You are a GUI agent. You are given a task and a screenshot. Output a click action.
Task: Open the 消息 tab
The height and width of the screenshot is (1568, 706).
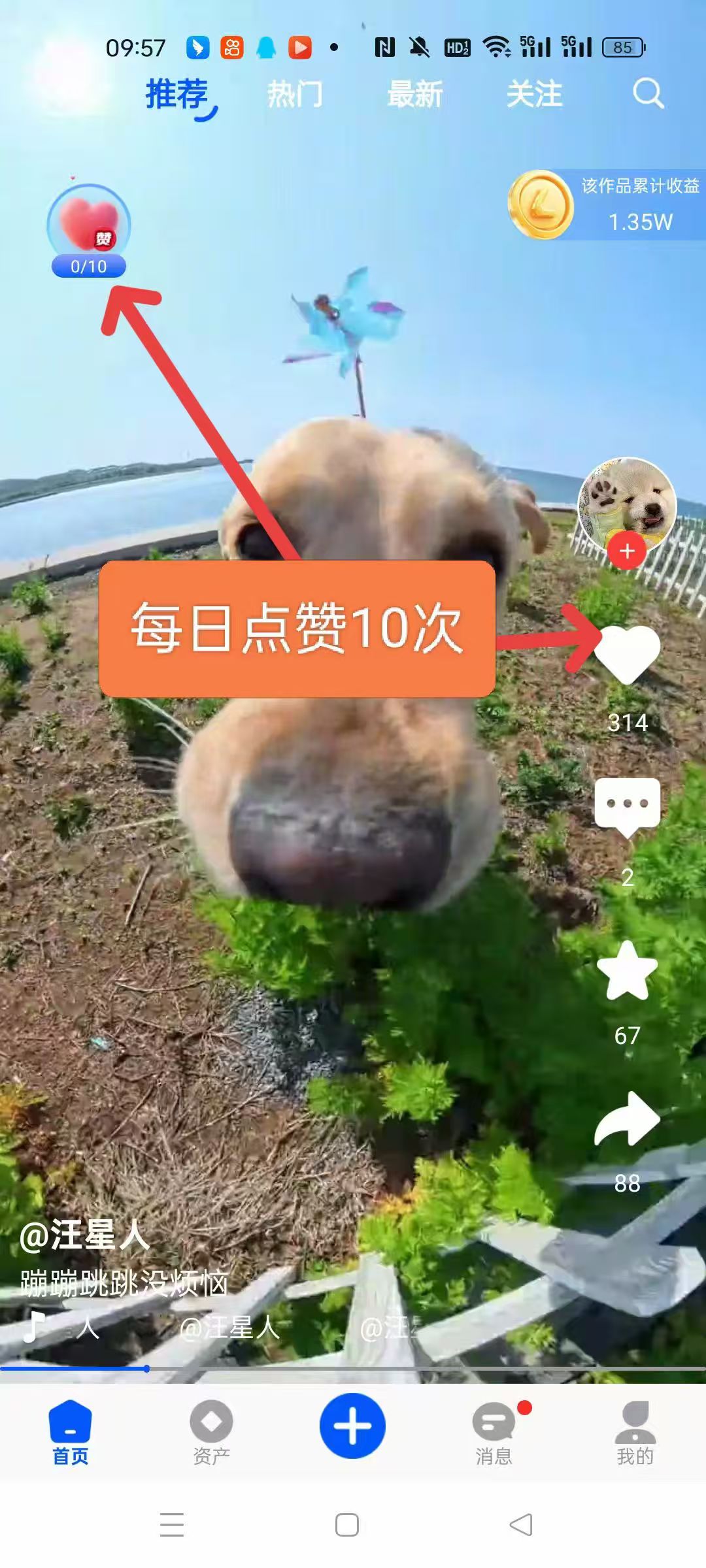pyautogui.click(x=494, y=1432)
